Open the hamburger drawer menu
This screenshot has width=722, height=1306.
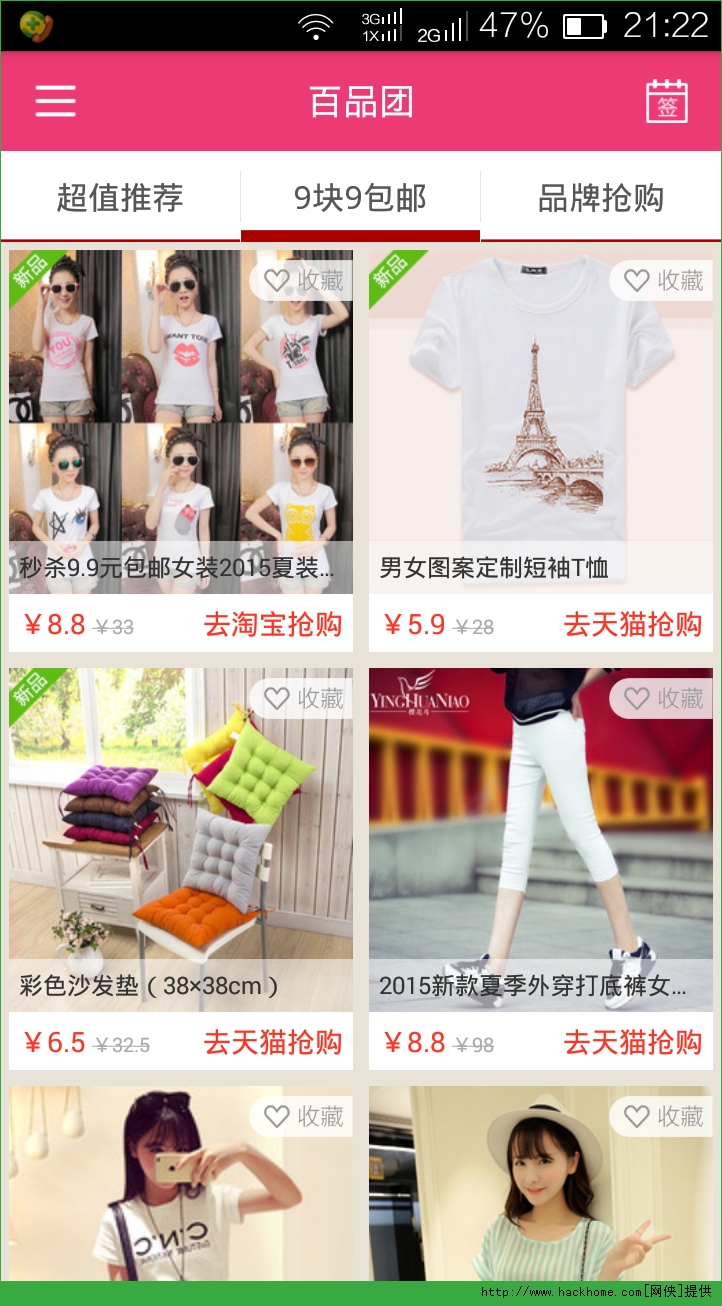(x=56, y=101)
